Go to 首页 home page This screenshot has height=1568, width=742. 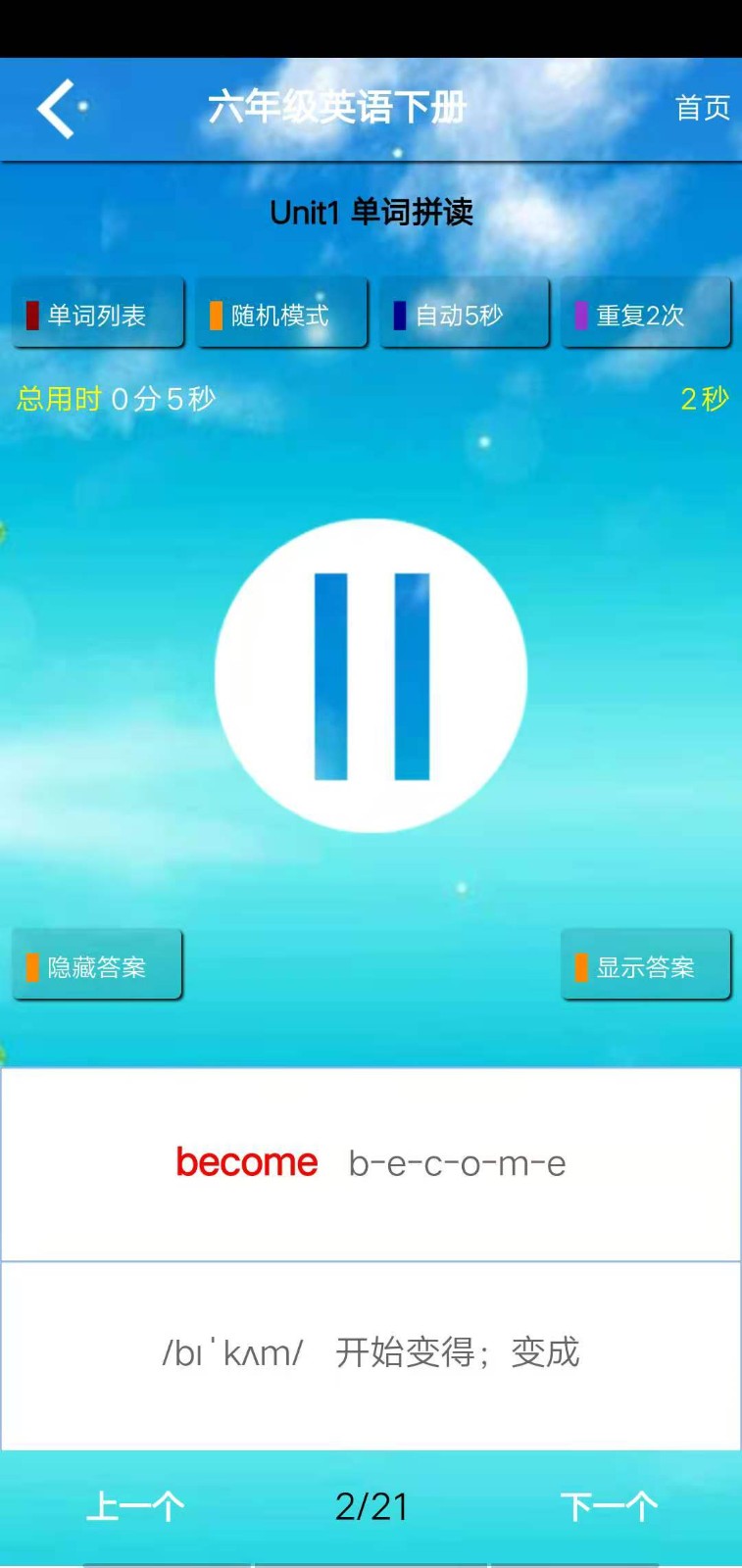click(700, 109)
